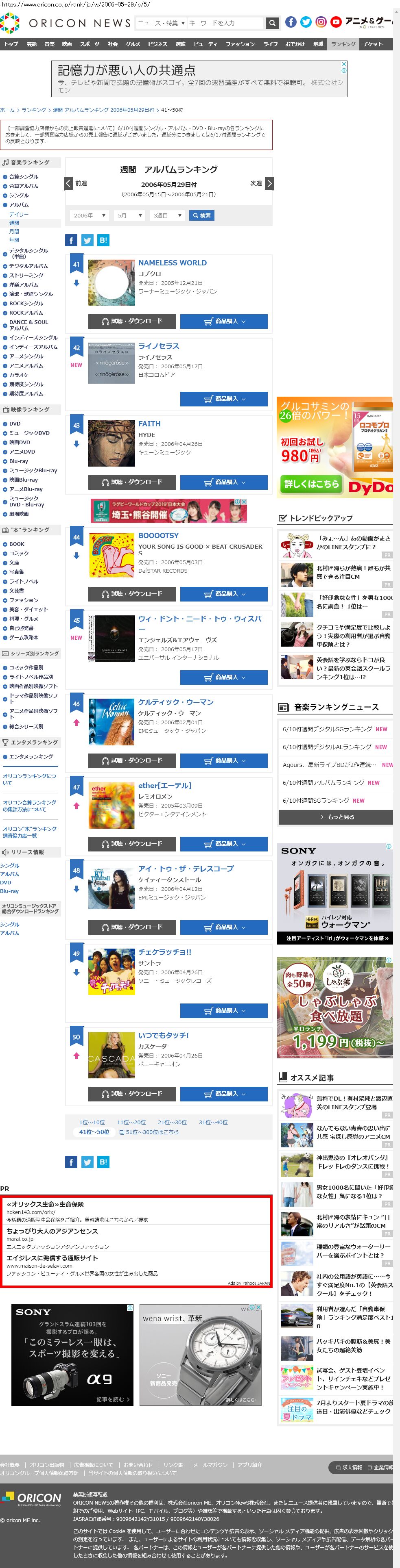400x1568 pixels.
Task: Tap the magnifier search button in header
Action: [273, 23]
